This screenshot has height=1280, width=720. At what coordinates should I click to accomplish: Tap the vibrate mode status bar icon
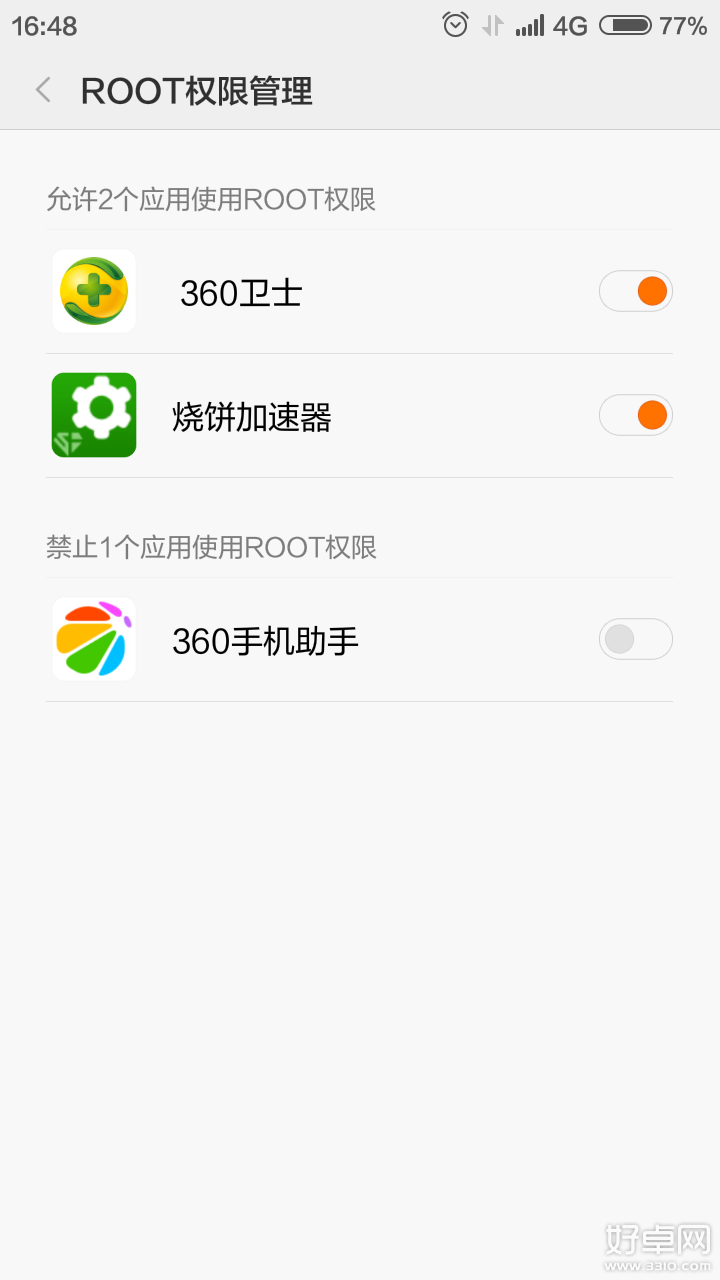click(x=492, y=25)
